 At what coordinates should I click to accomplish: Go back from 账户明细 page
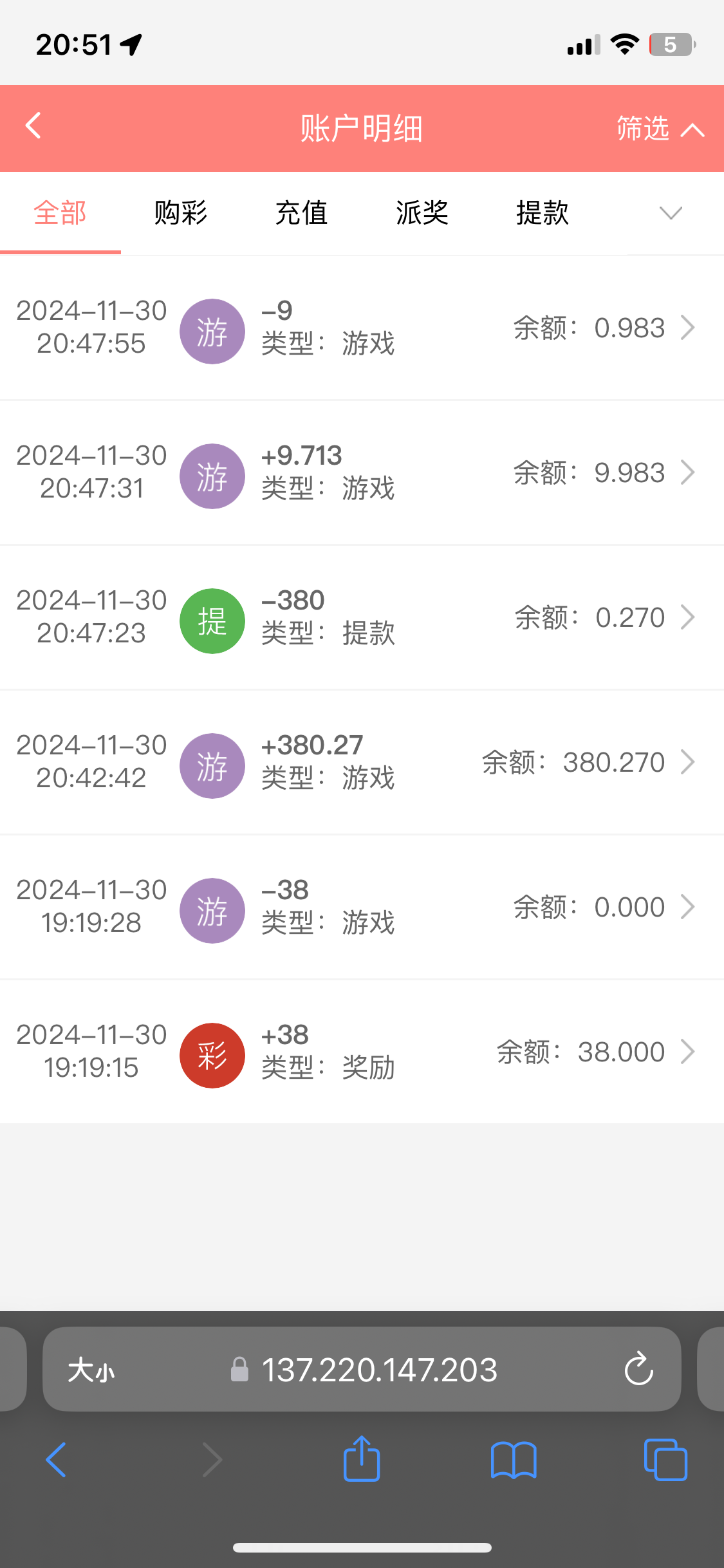(33, 126)
